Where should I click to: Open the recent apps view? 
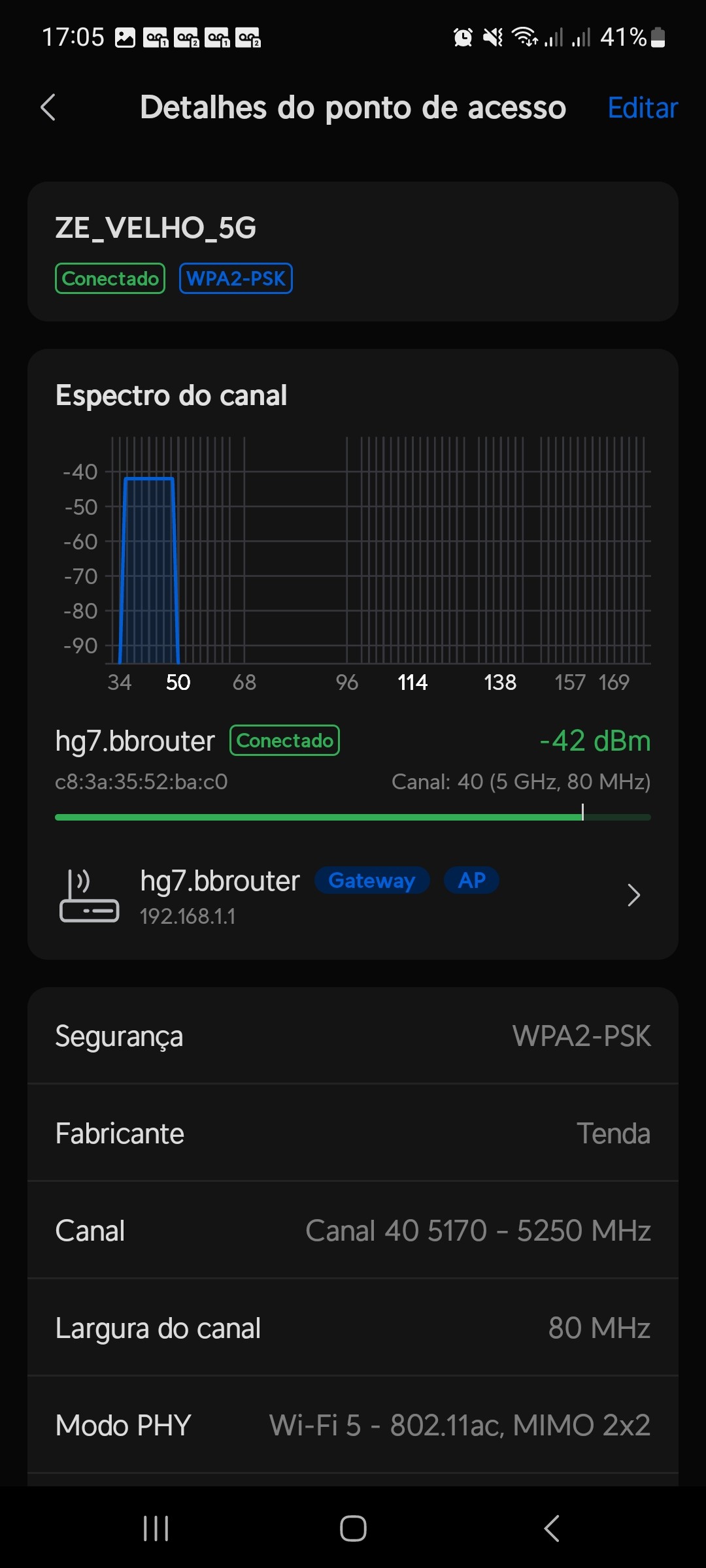(x=156, y=1528)
